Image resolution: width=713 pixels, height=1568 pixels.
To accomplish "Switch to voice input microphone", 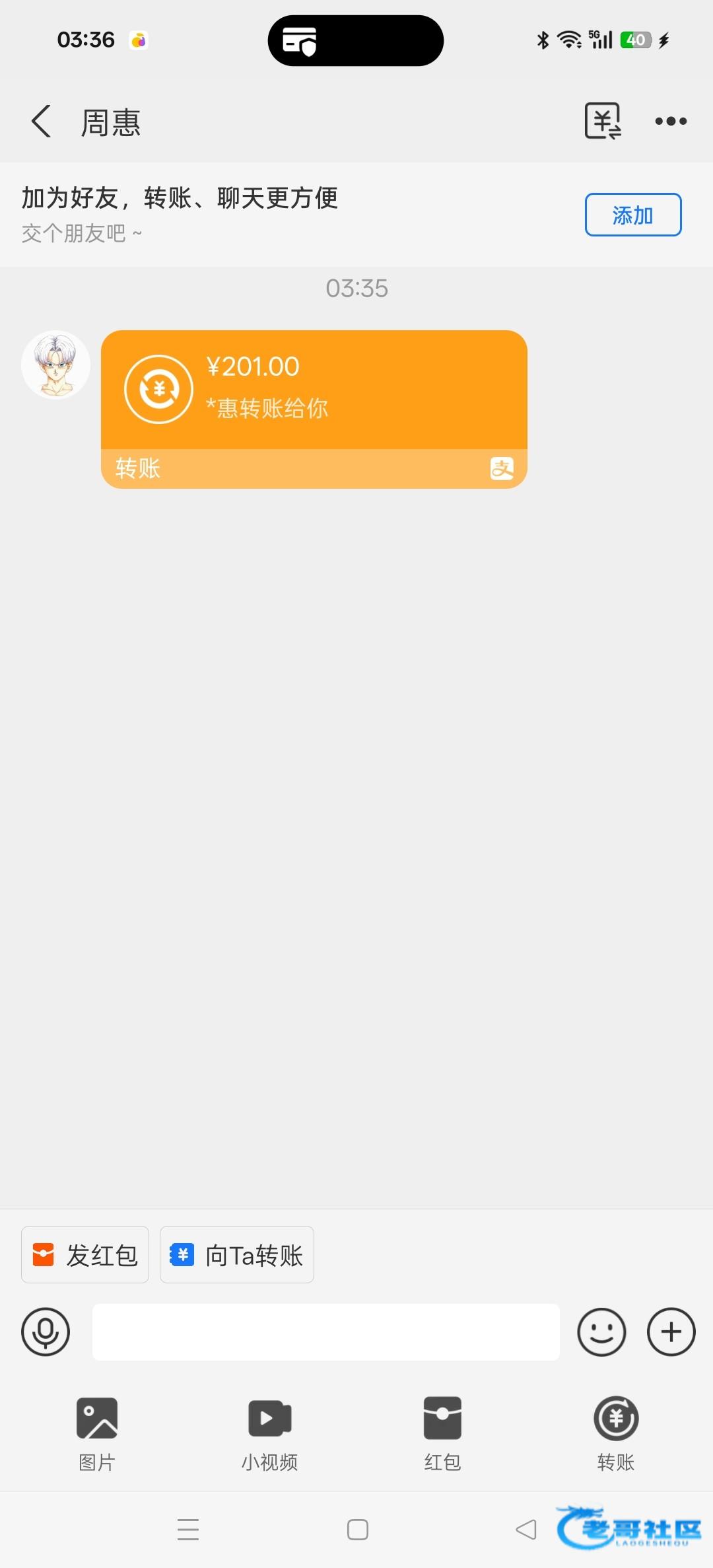I will click(46, 1332).
